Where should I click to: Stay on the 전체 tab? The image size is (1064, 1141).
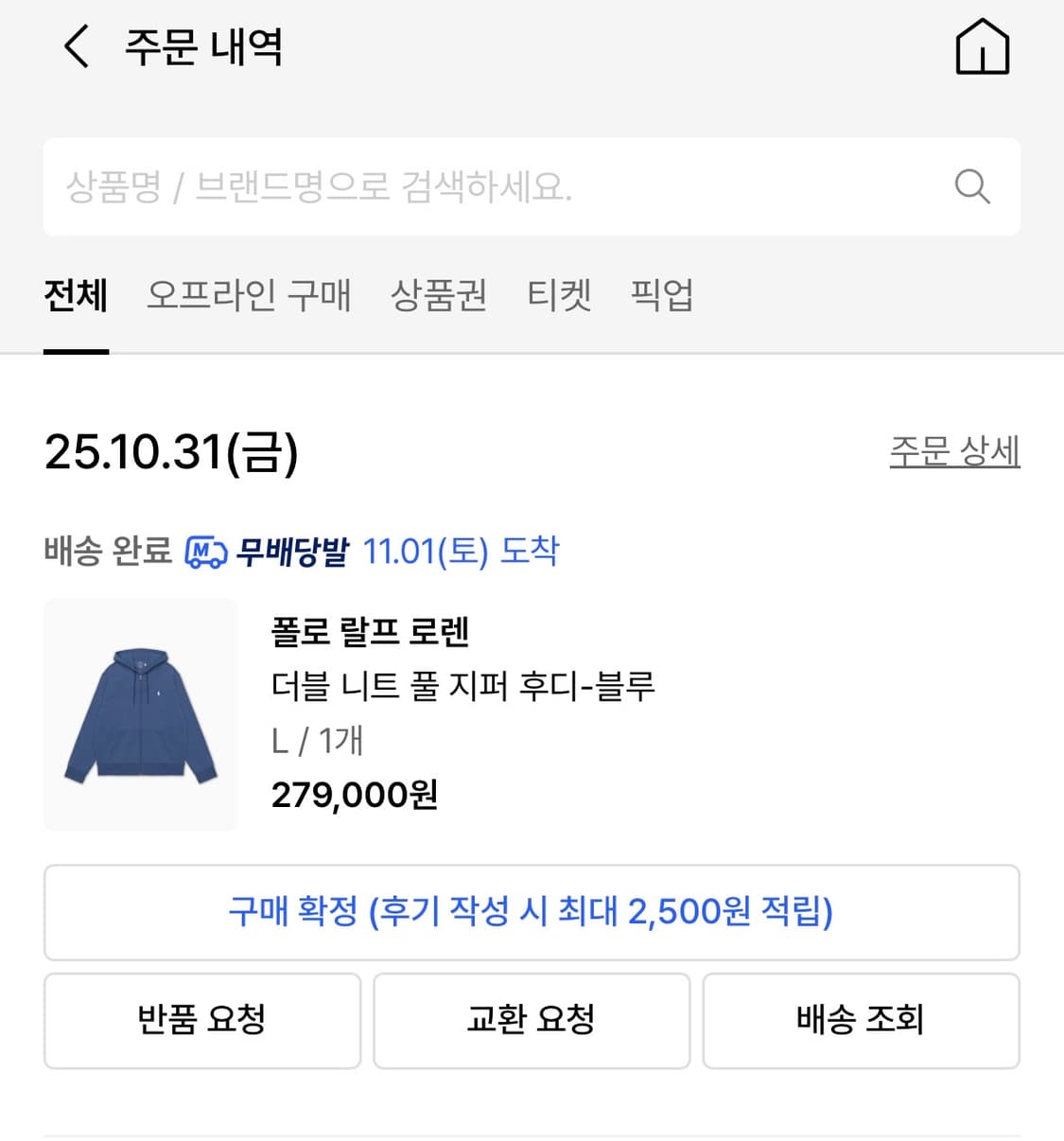coord(76,296)
